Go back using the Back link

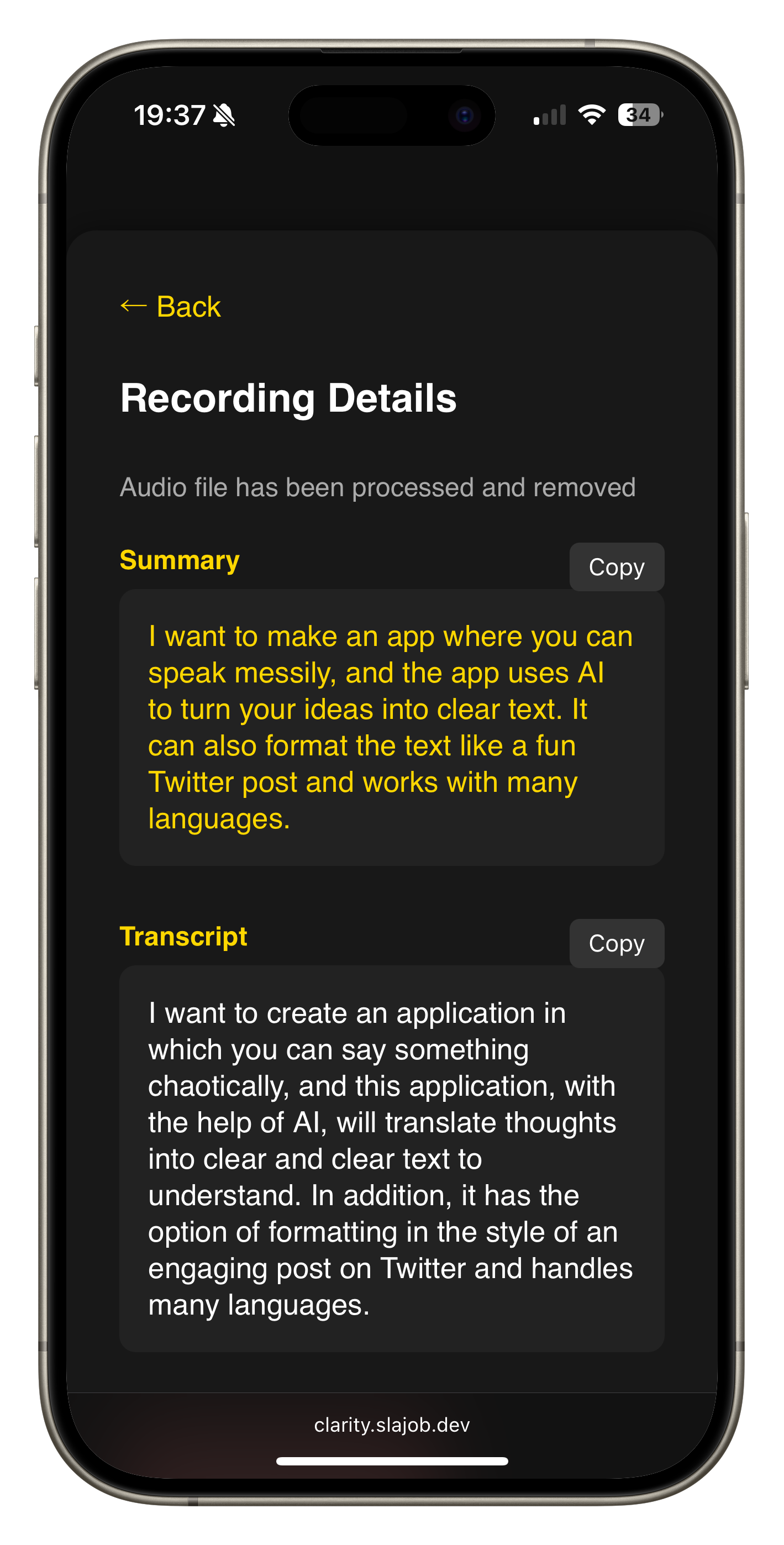point(171,307)
